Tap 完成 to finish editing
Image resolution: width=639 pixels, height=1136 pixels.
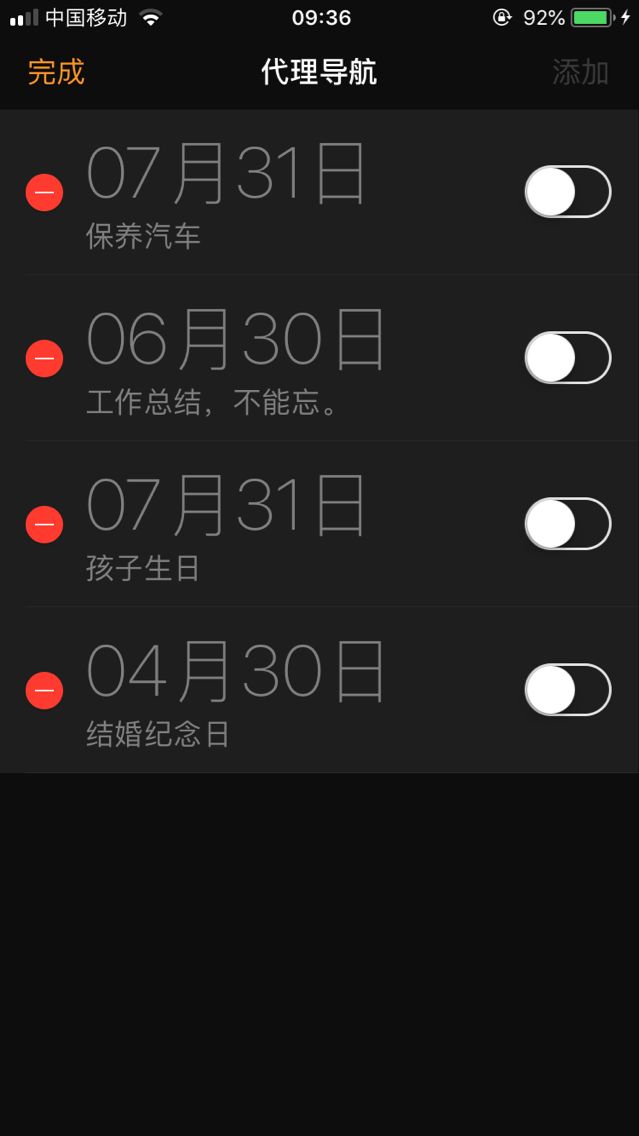click(x=57, y=72)
